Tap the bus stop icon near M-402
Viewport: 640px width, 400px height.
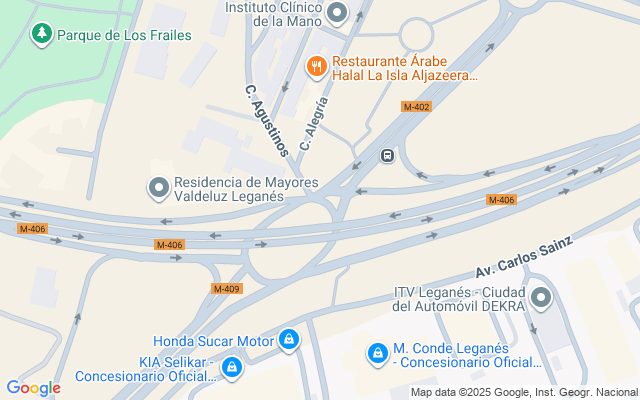(387, 156)
